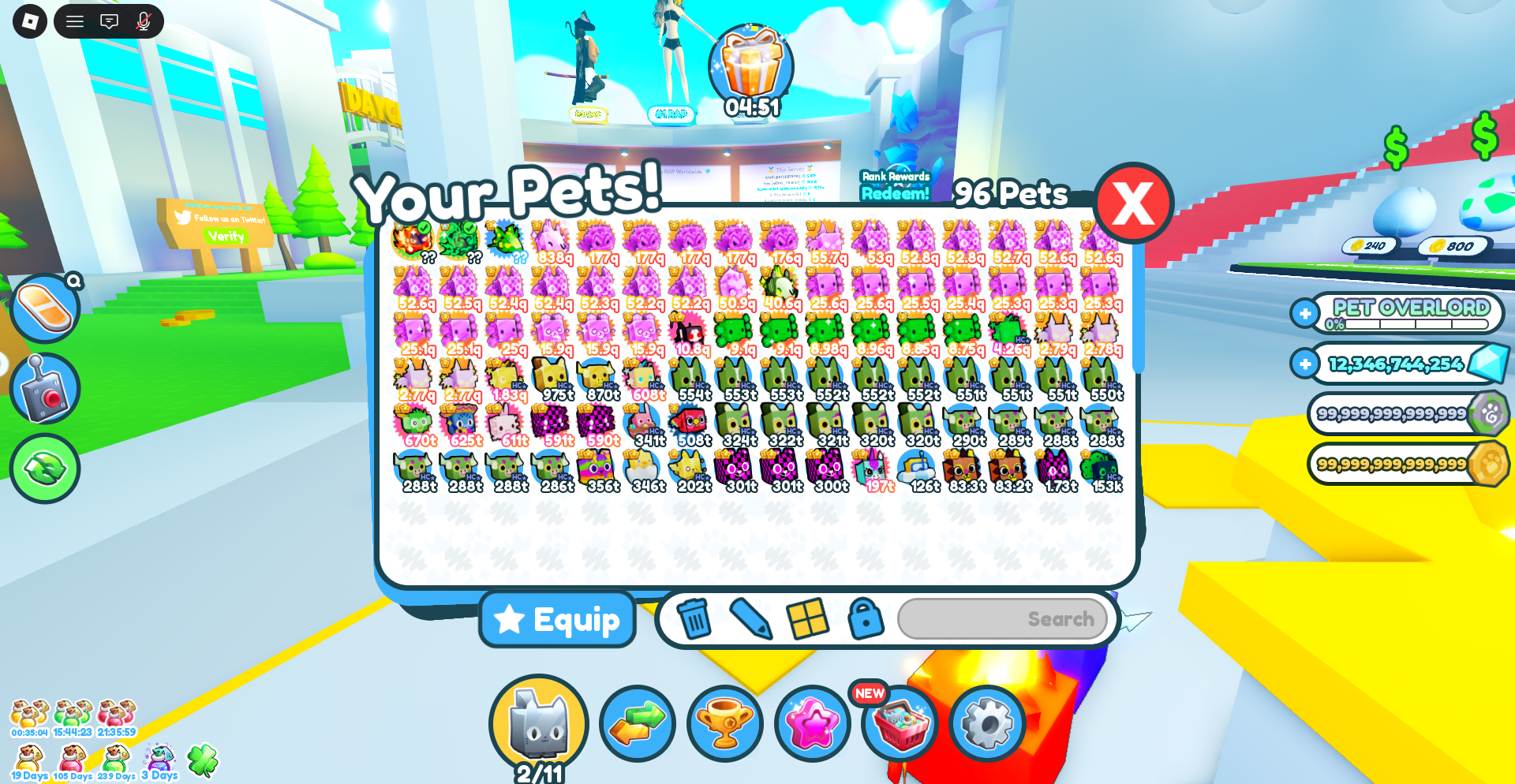
Task: Open the NEW shop basket button
Action: click(900, 723)
